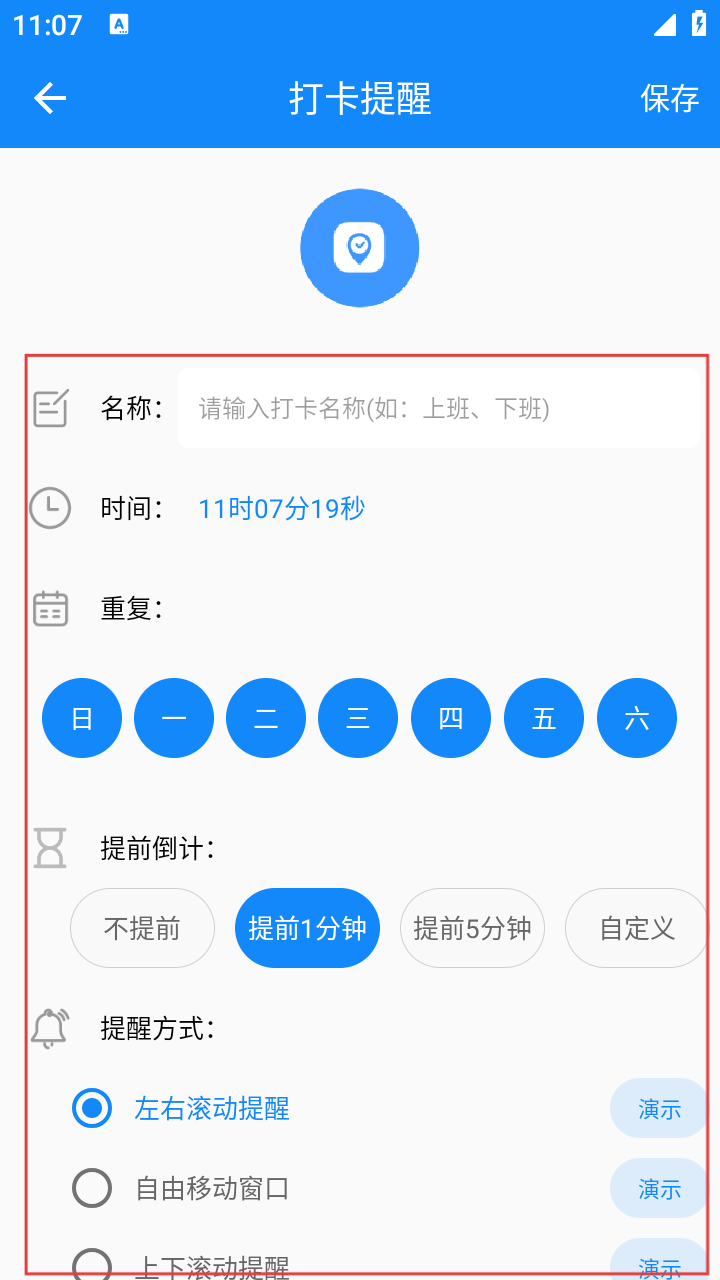Tap 保存 to save the reminder
The image size is (720, 1280).
(670, 98)
